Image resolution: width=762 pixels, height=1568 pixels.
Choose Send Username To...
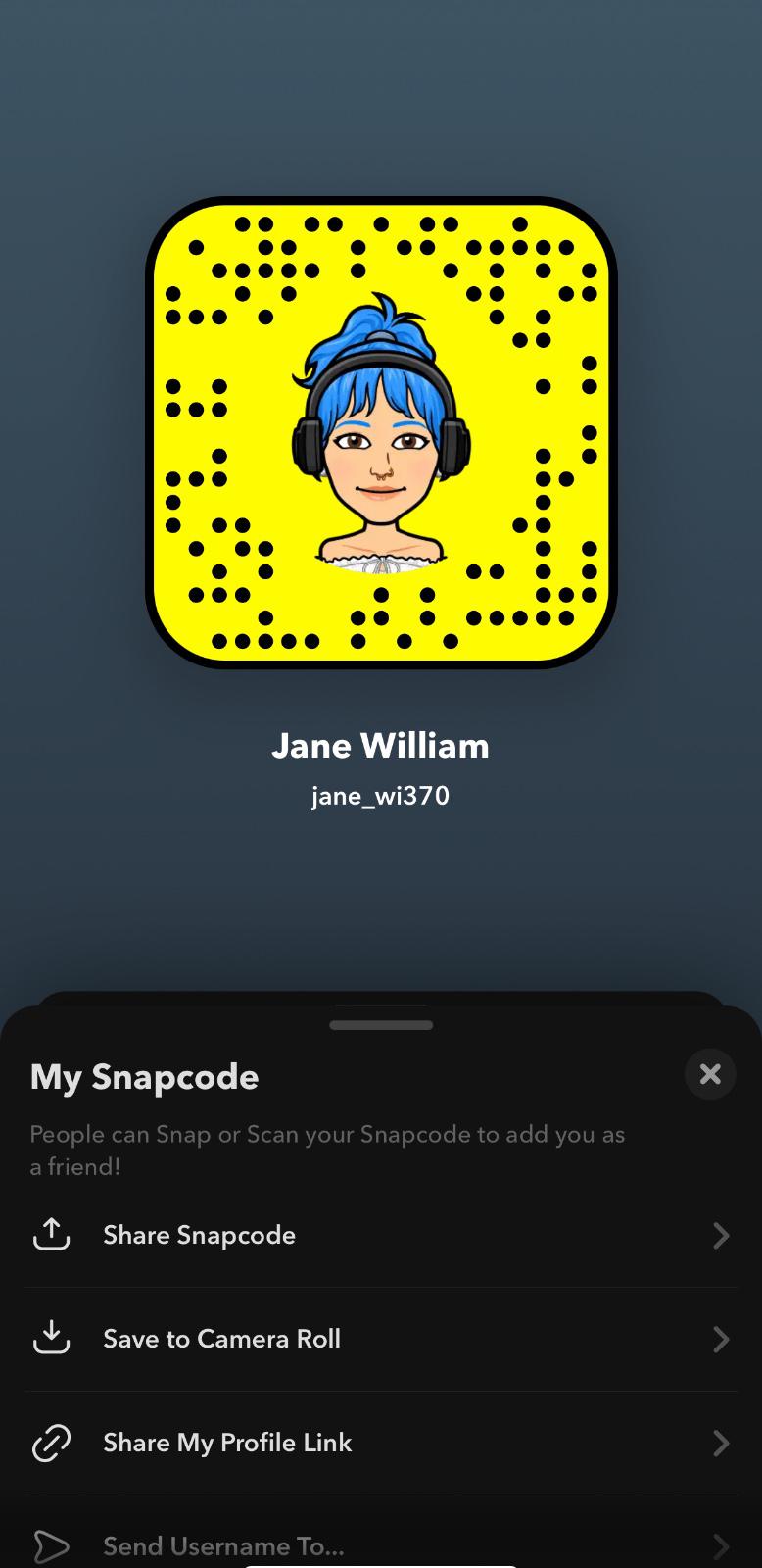pyautogui.click(x=380, y=1544)
